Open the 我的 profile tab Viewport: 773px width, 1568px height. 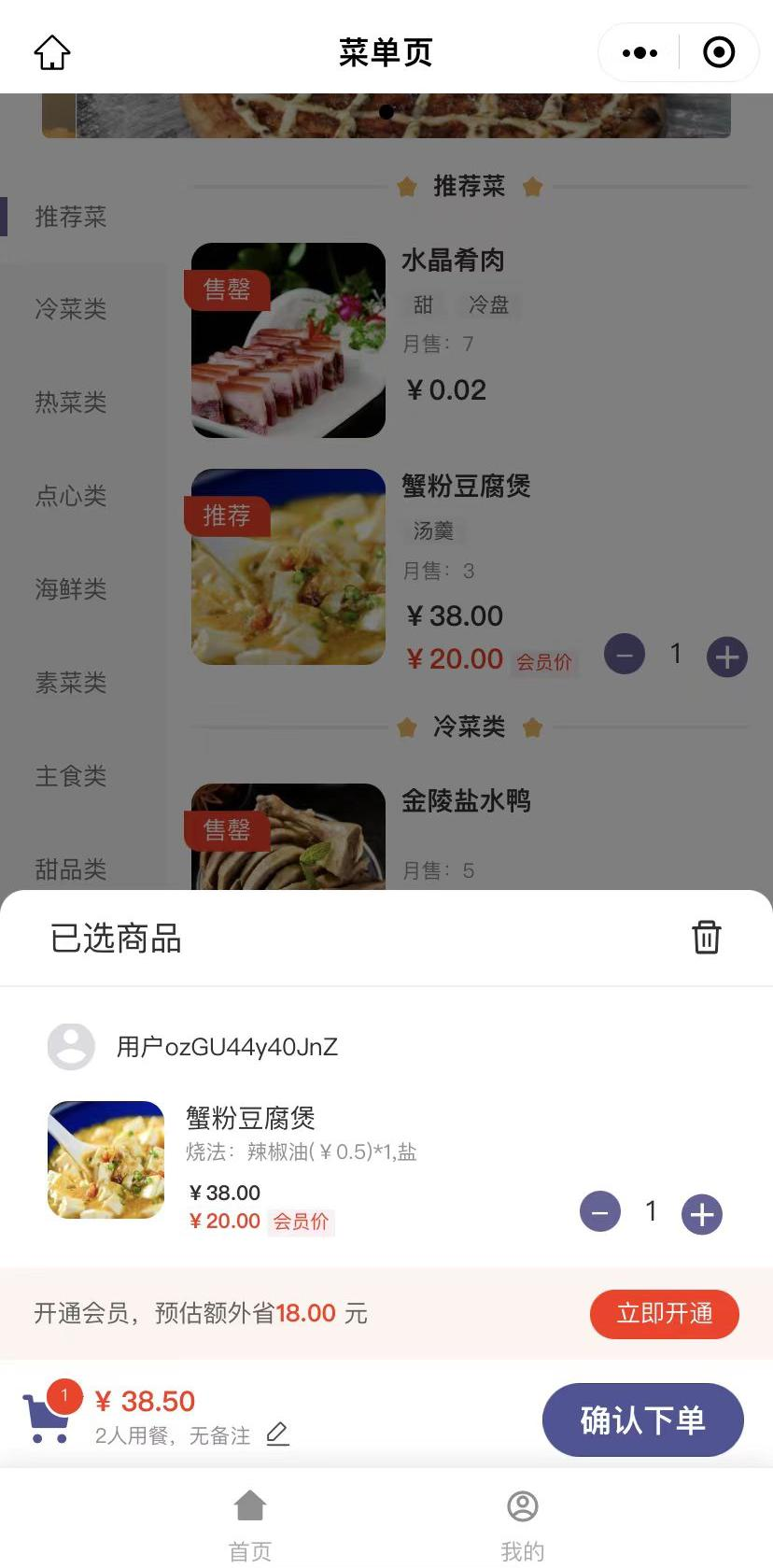coord(522,1522)
